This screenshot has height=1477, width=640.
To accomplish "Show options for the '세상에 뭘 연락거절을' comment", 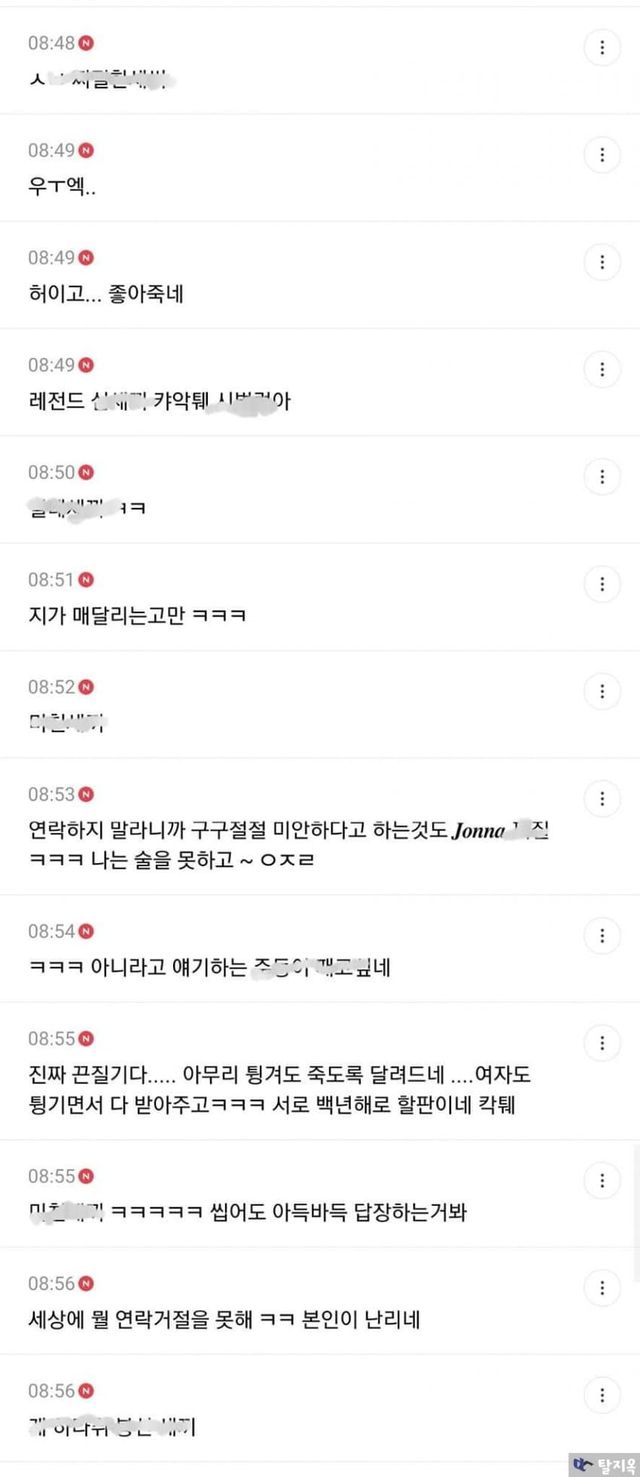I will point(602,1287).
